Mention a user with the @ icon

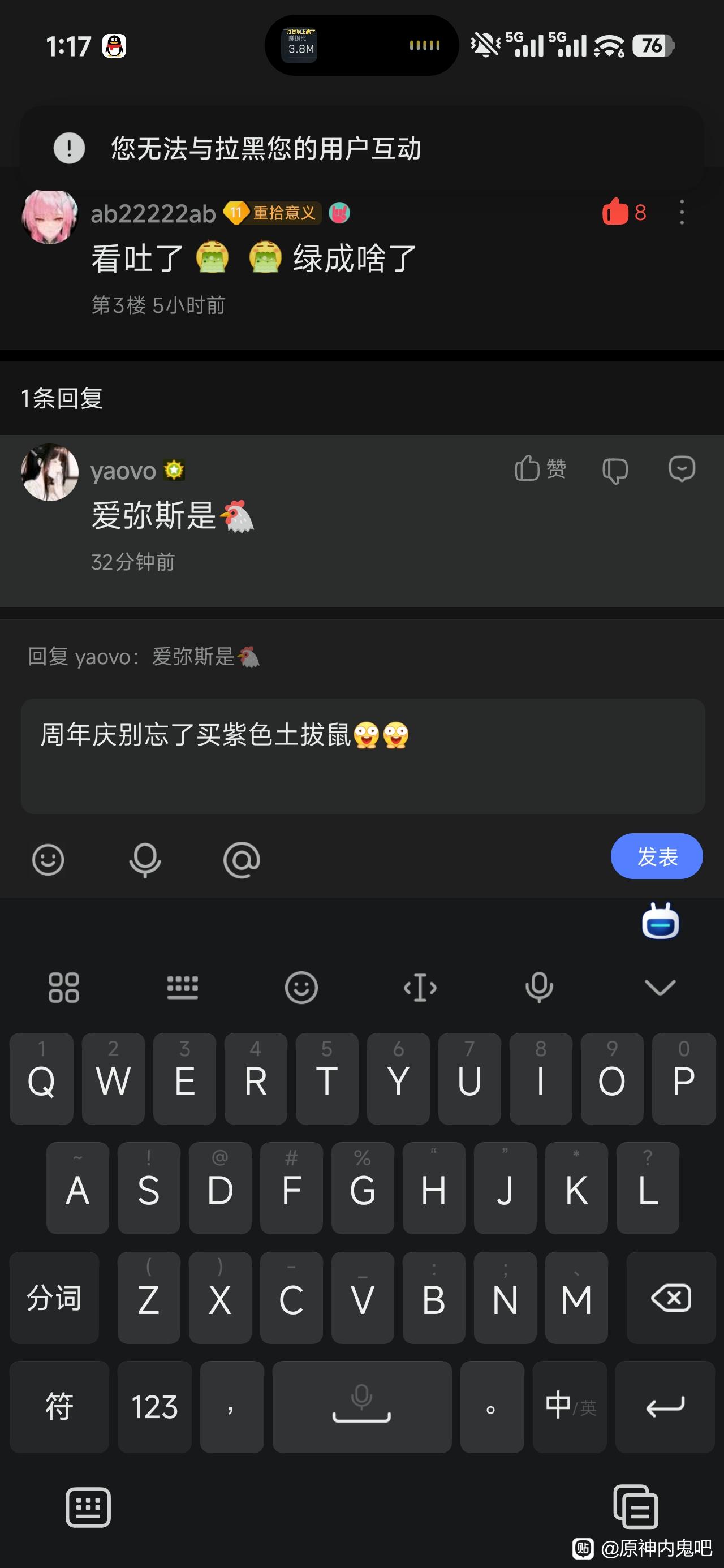242,859
